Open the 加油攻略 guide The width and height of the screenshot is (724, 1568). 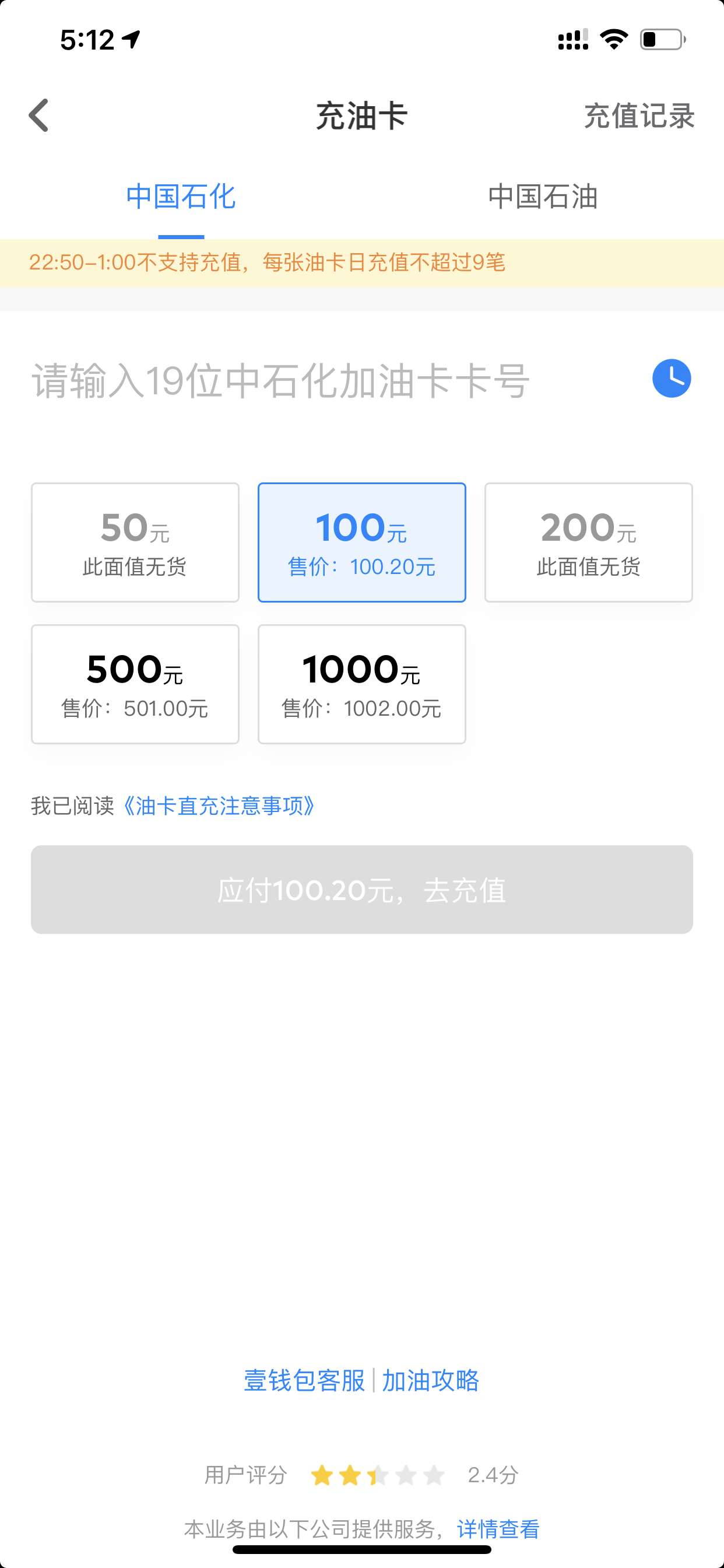coord(431,1381)
